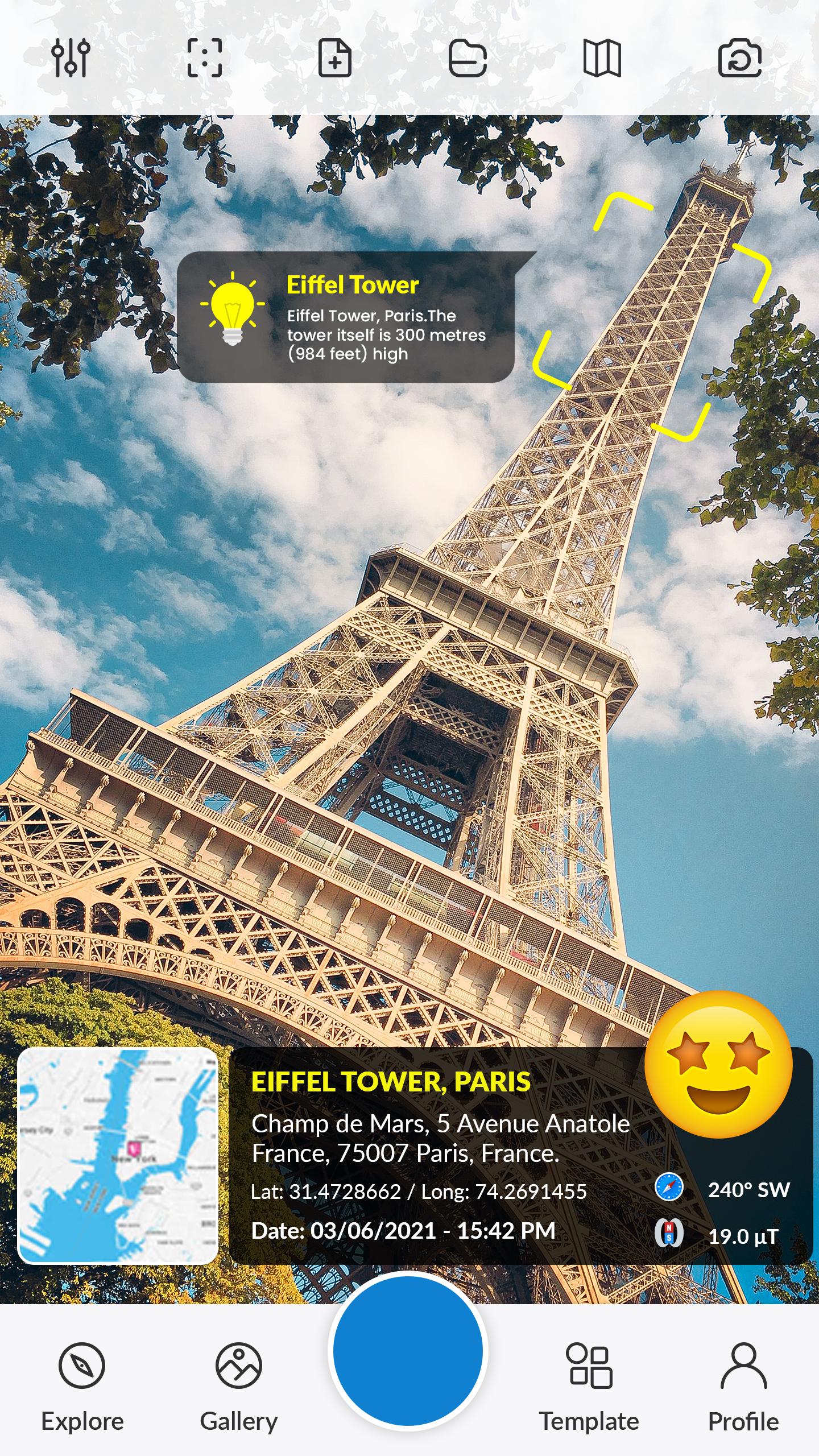This screenshot has width=819, height=1456.
Task: Tap the focus frame icon
Action: (x=204, y=57)
